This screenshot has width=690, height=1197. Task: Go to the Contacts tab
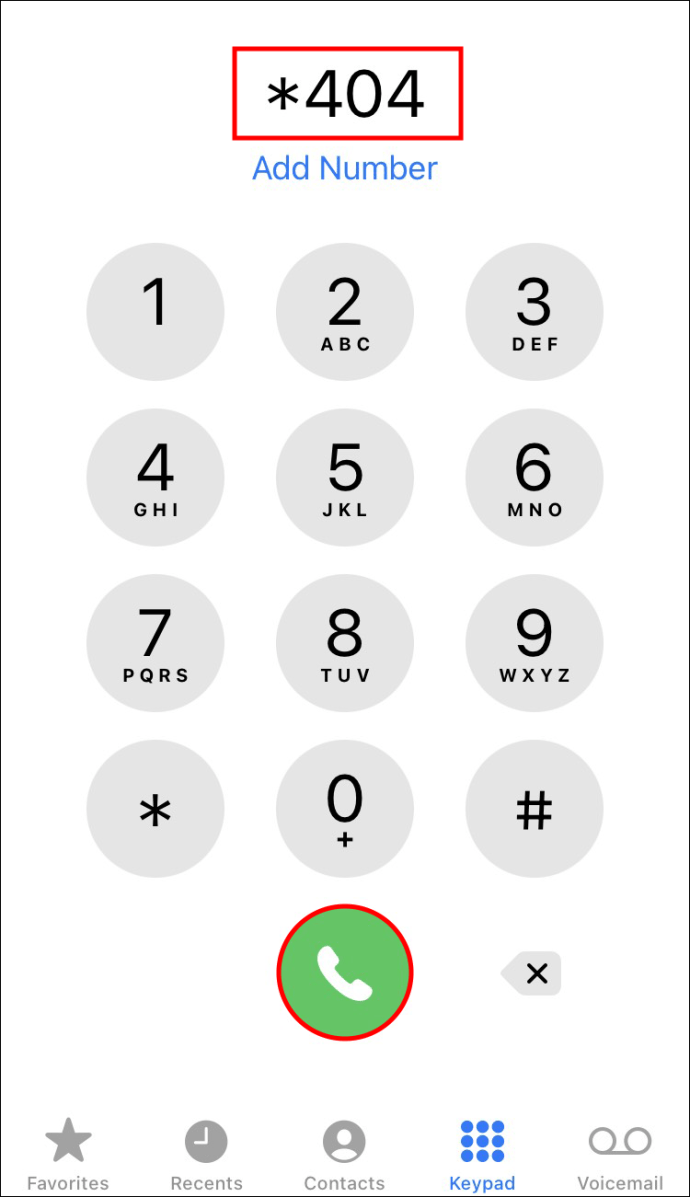point(344,1155)
